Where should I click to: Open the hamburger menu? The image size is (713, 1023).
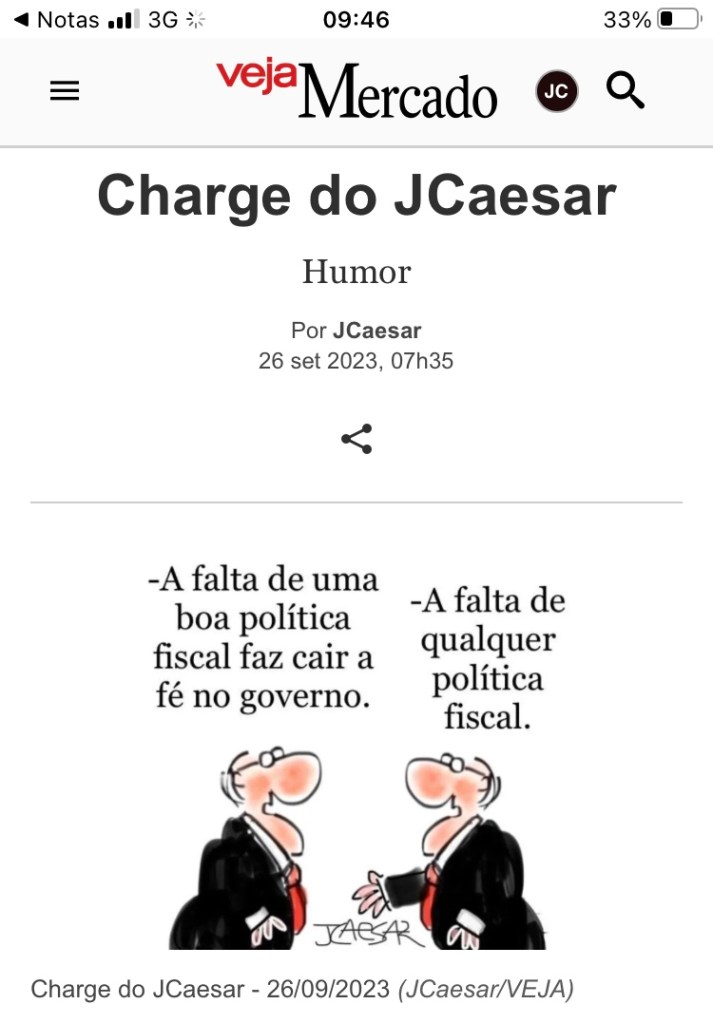click(65, 92)
